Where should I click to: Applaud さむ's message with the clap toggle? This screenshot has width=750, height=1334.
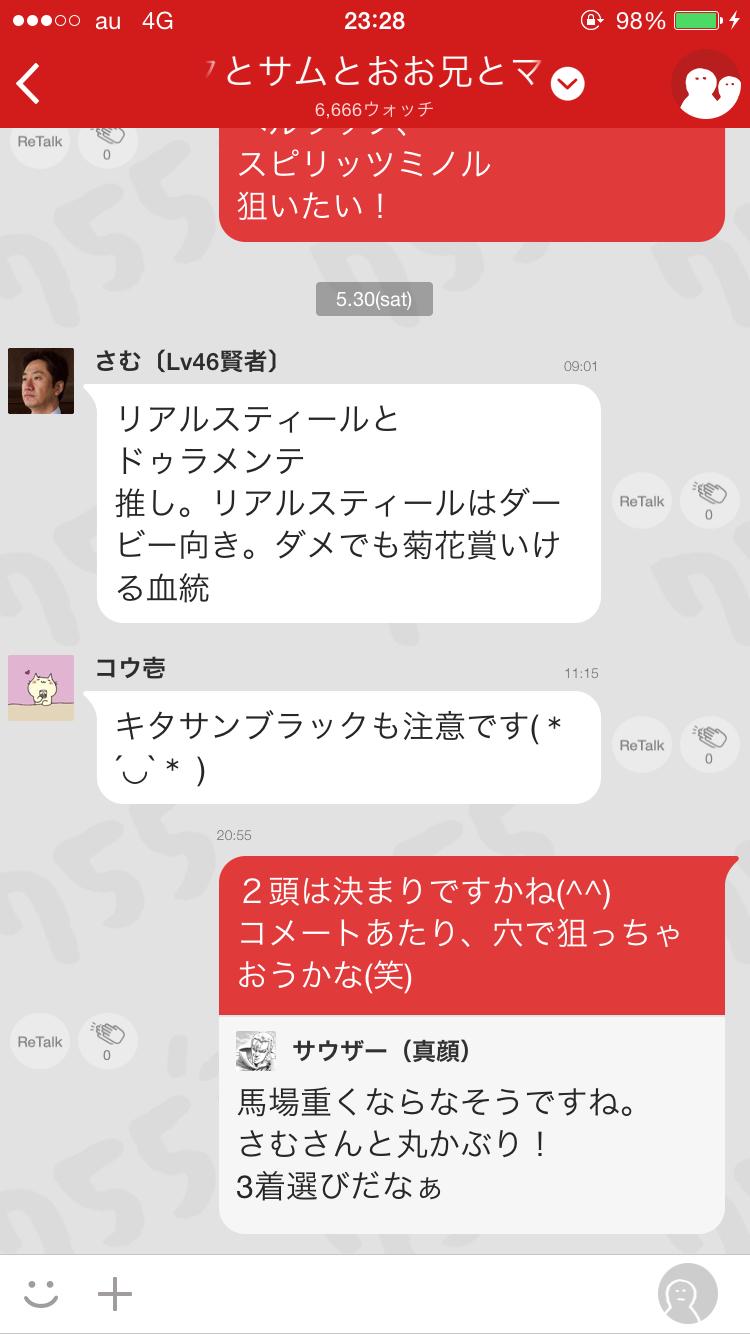point(709,498)
